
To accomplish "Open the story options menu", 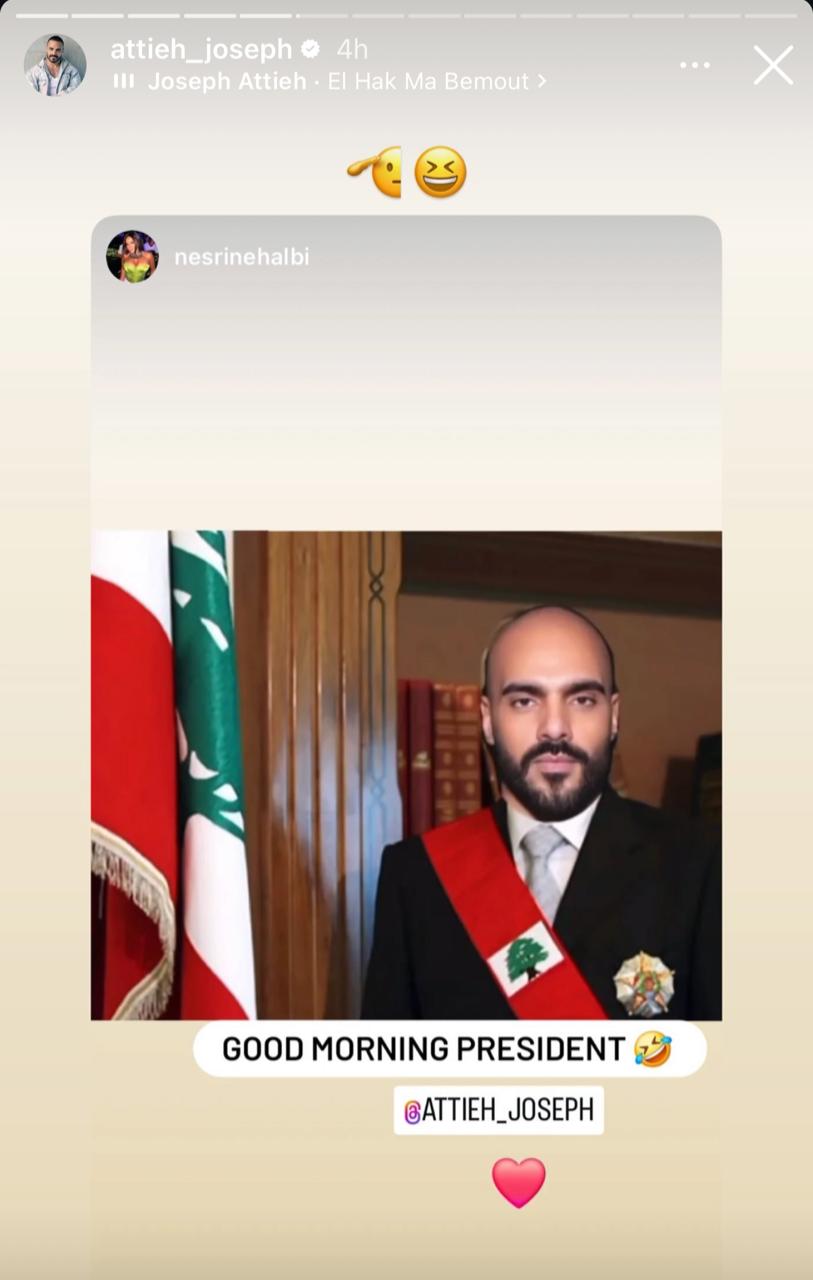I will coord(694,65).
